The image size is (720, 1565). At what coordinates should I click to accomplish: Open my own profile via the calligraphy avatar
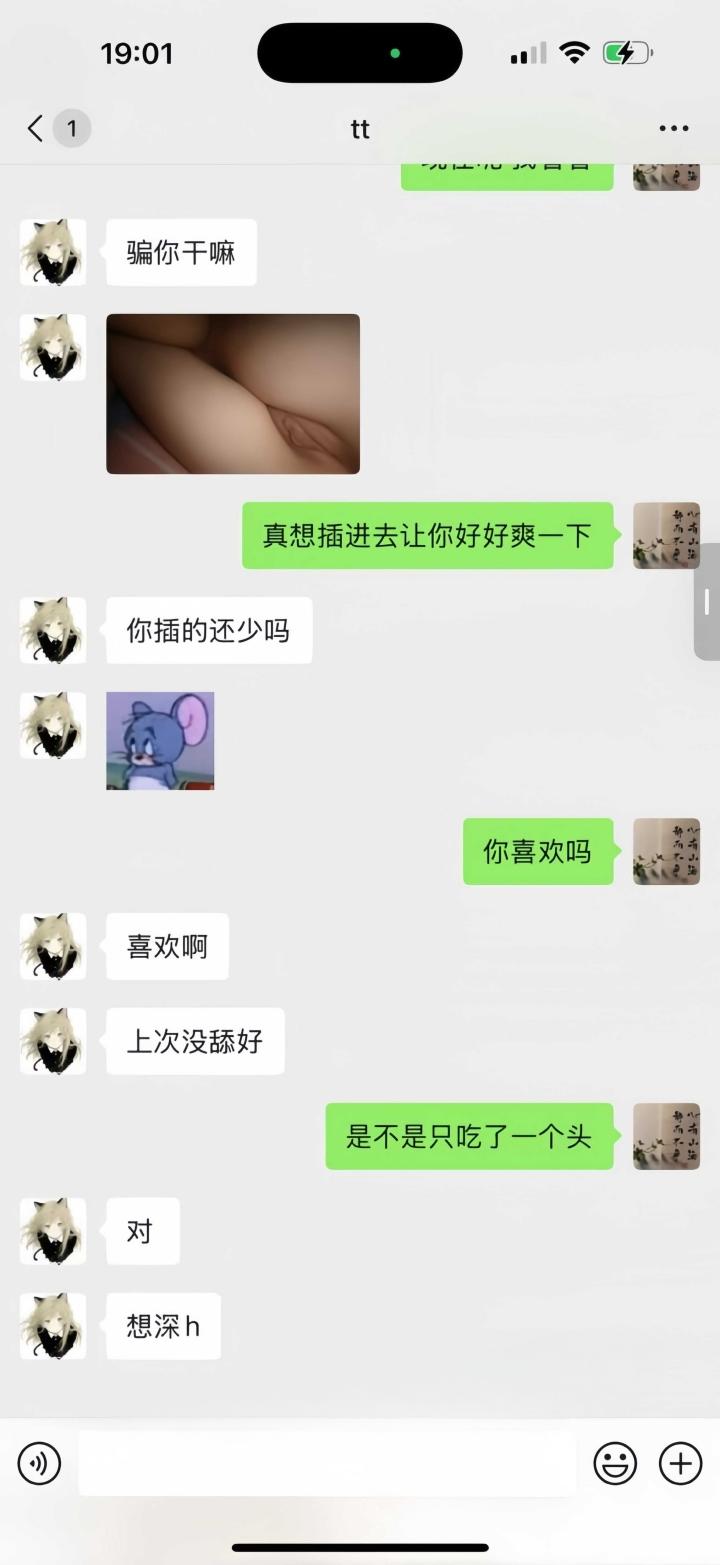[x=666, y=535]
